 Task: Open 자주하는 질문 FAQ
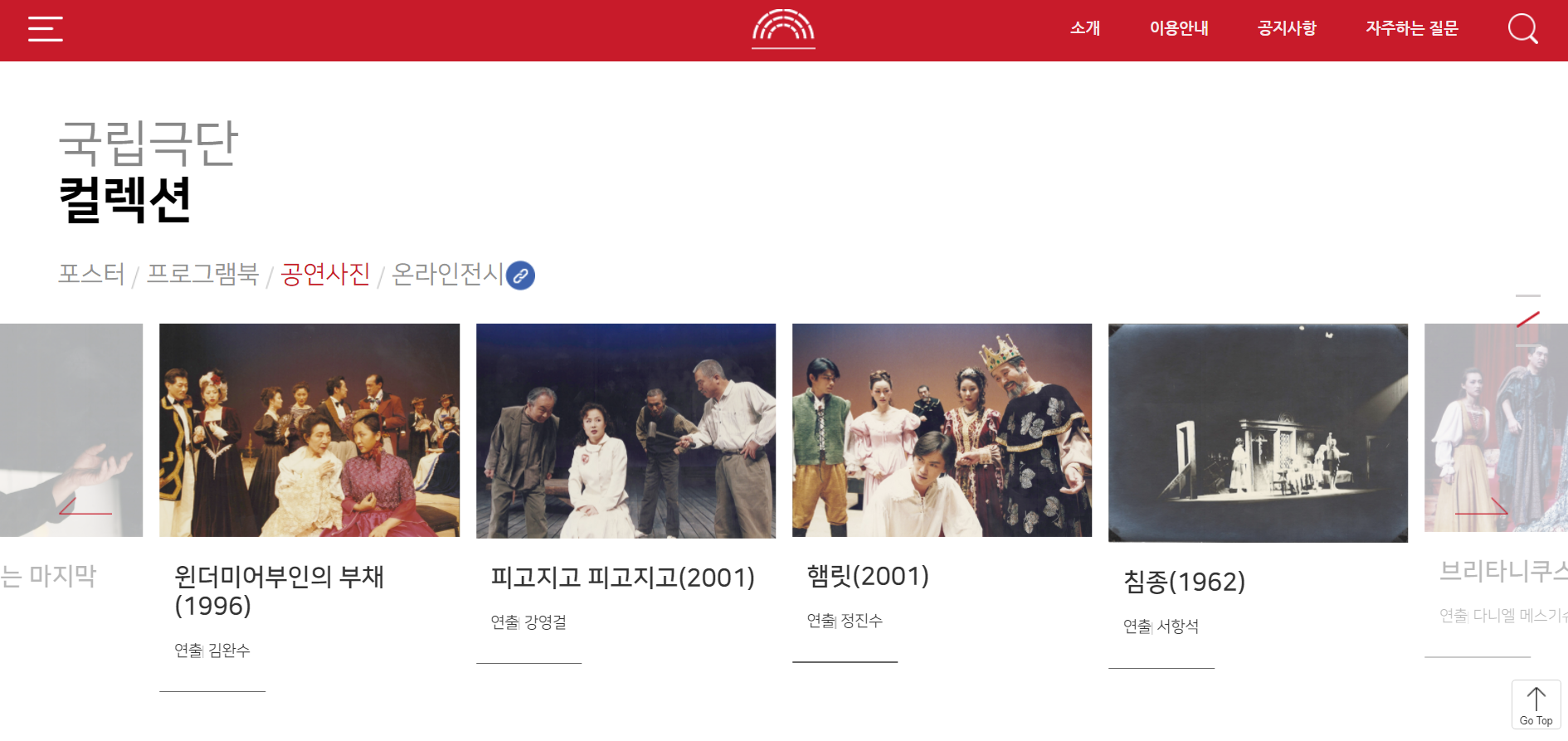click(1411, 28)
